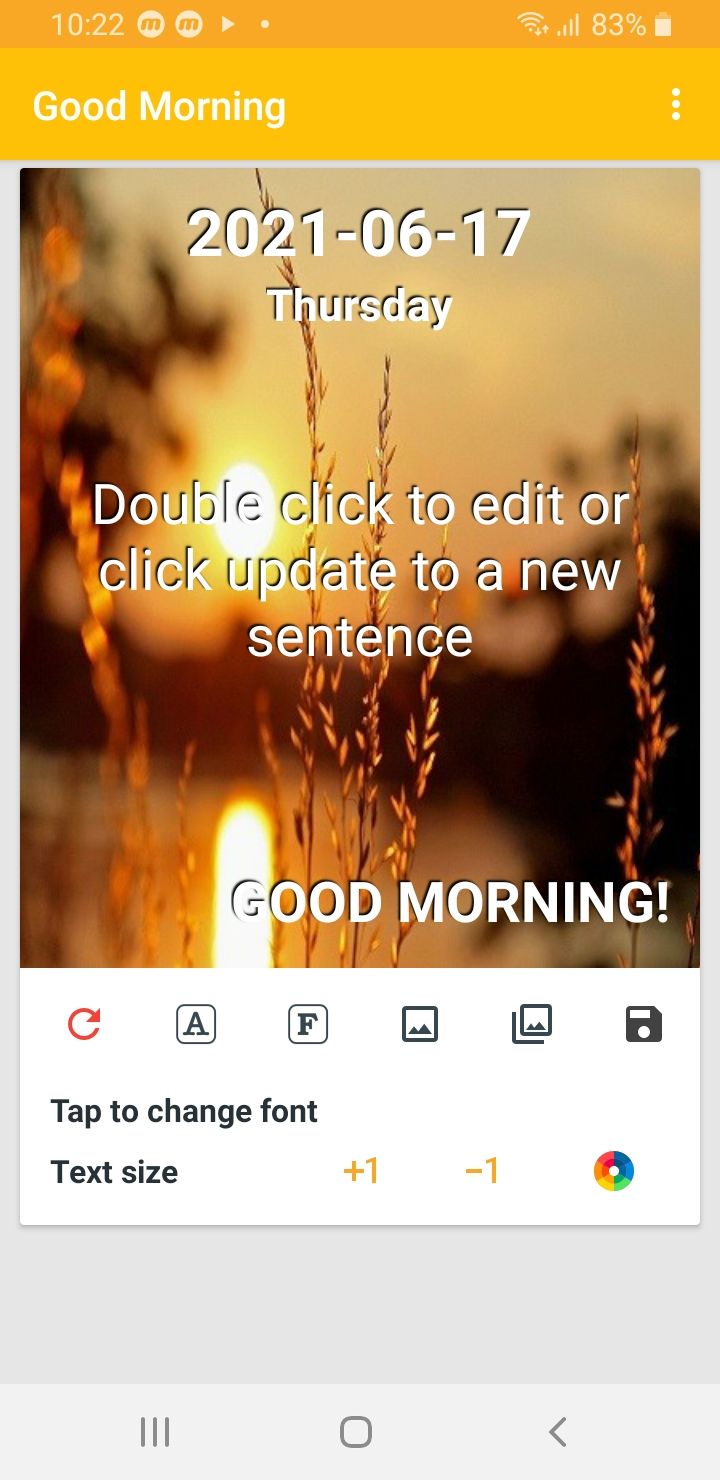Tap 'Tap to change font'
The image size is (720, 1480).
[x=184, y=1111]
